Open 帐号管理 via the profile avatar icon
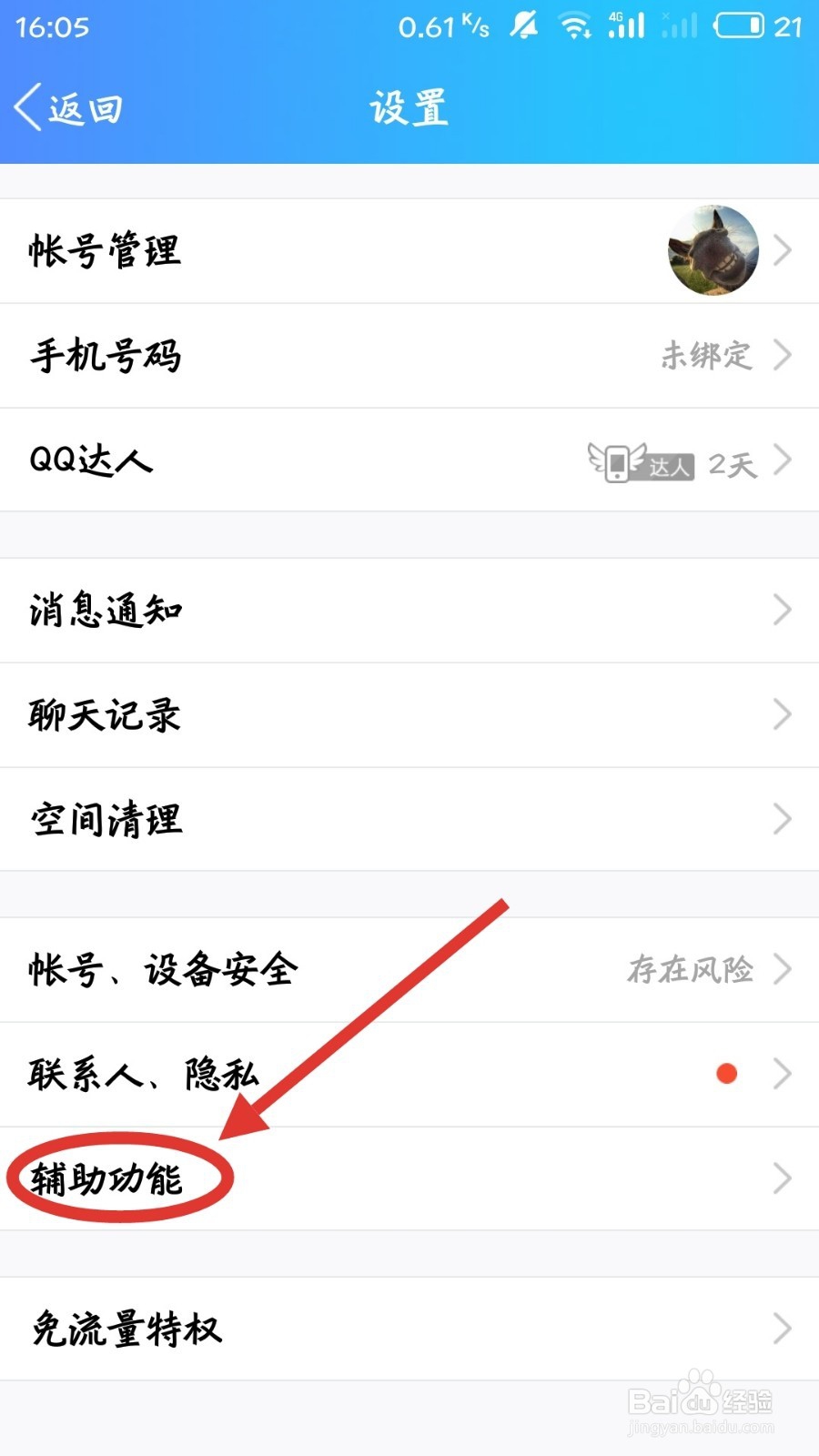819x1456 pixels. click(x=714, y=251)
